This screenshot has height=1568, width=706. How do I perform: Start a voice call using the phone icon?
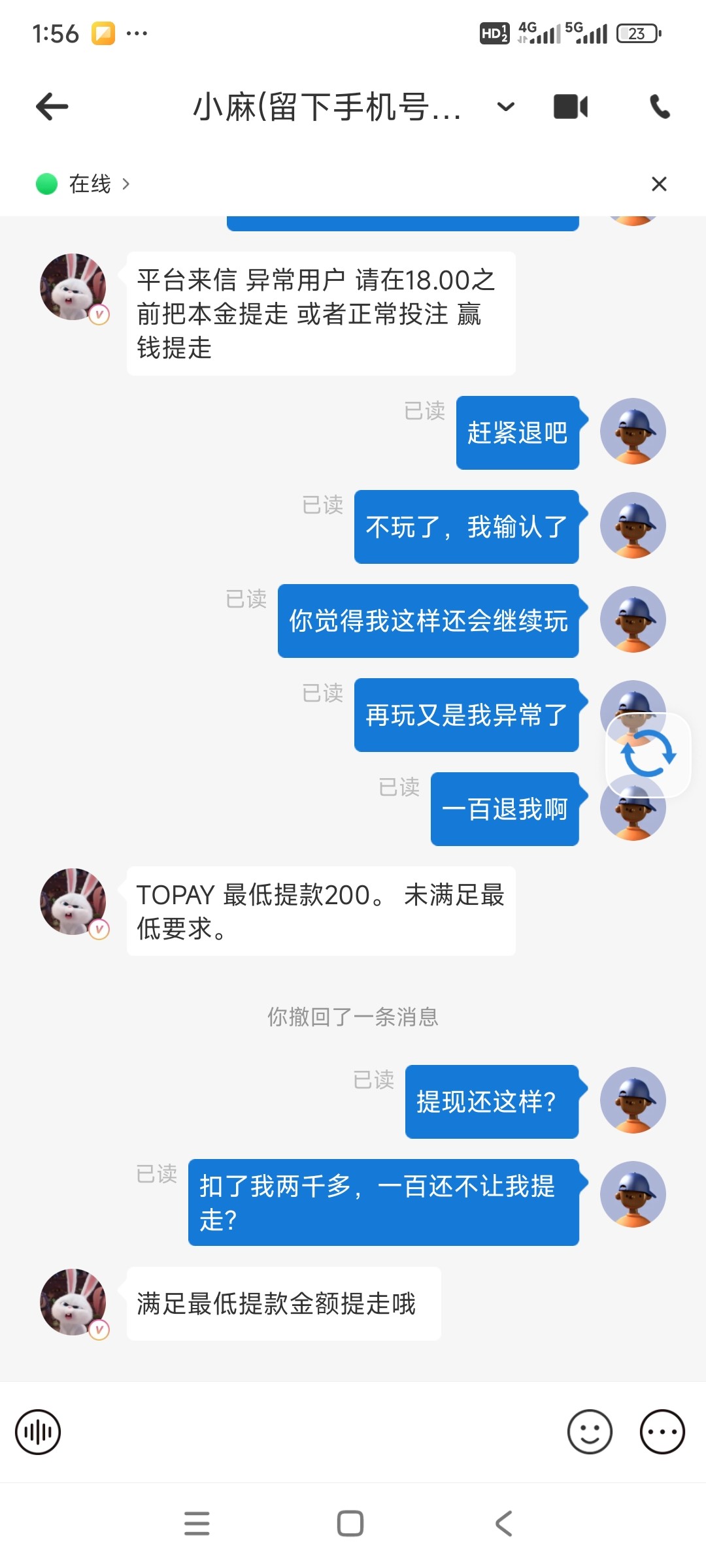[x=660, y=105]
